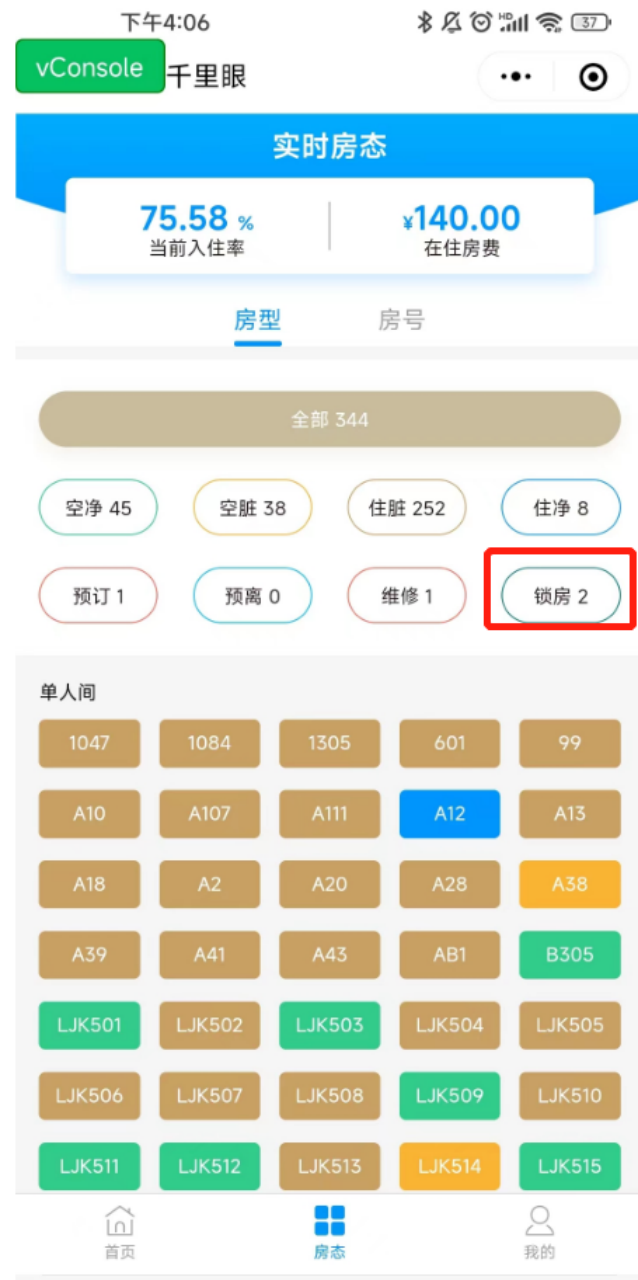
Task: Go to the 首页 tab
Action: 120,1233
